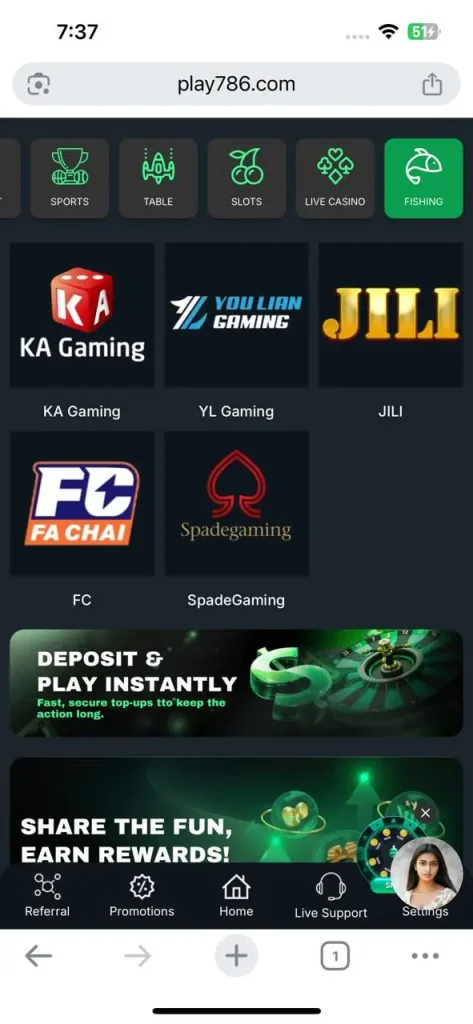
Task: Open the Share the Fun rewards banner
Action: coord(196,811)
